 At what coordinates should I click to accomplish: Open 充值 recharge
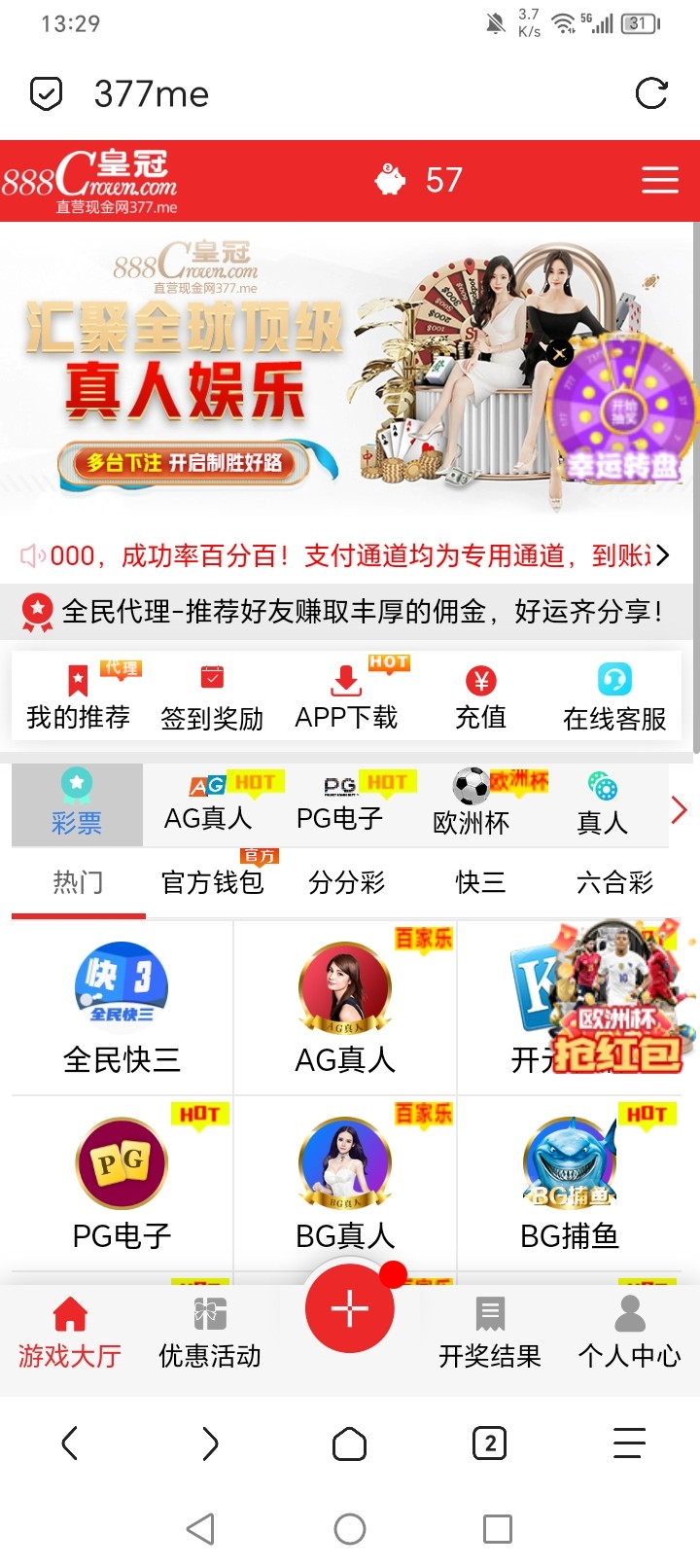click(x=480, y=696)
